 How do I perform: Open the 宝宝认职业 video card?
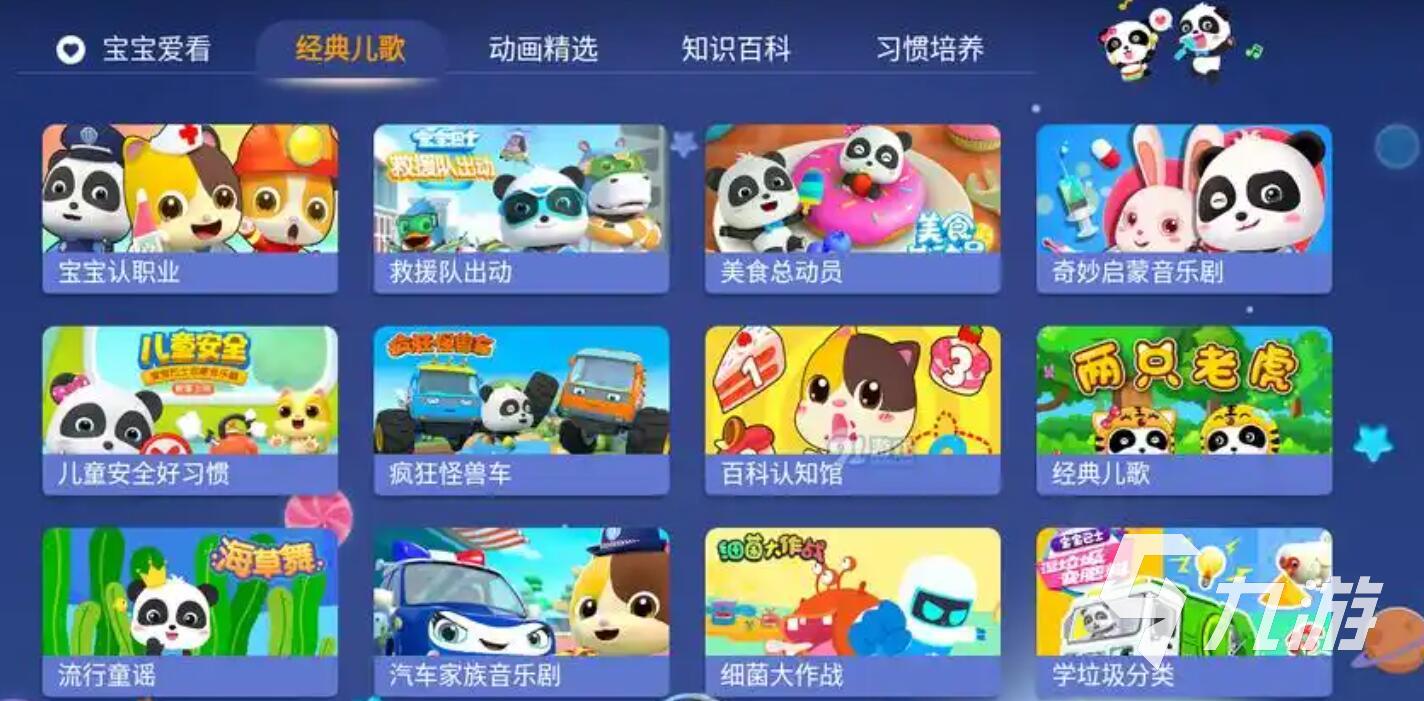tap(190, 207)
